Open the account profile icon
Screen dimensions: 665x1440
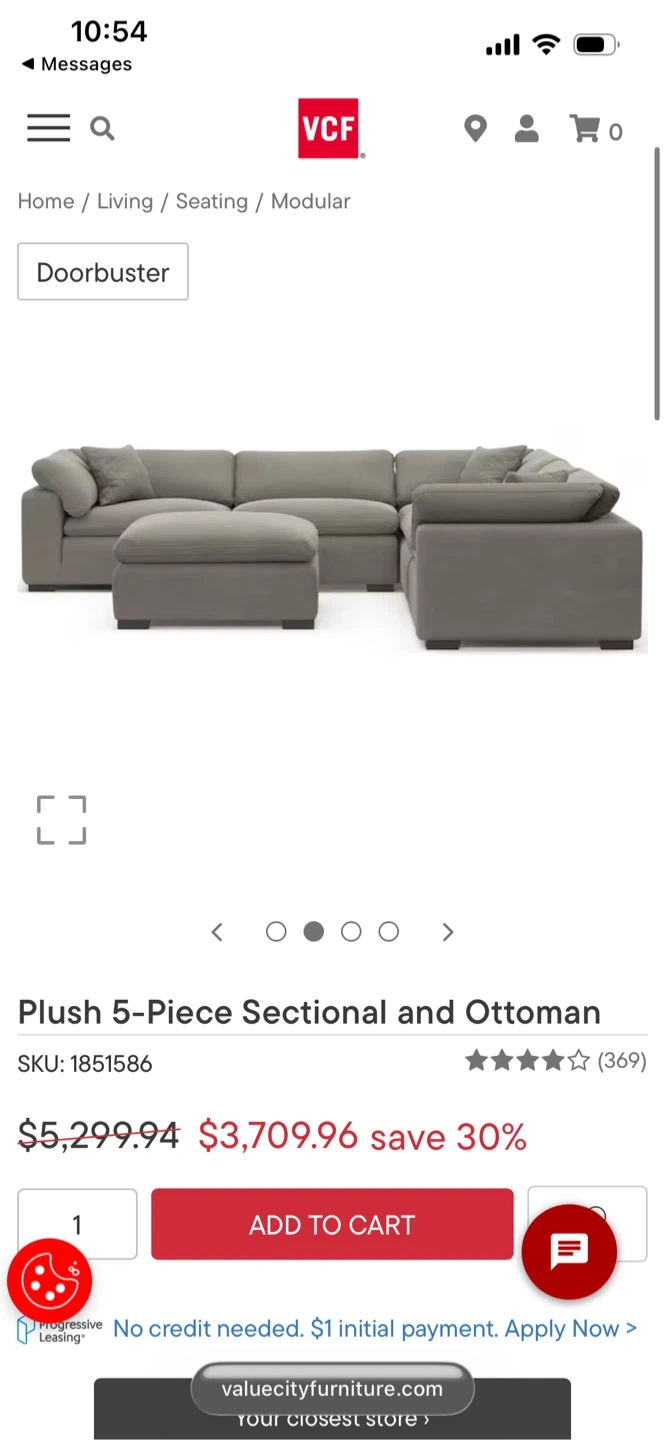(526, 129)
